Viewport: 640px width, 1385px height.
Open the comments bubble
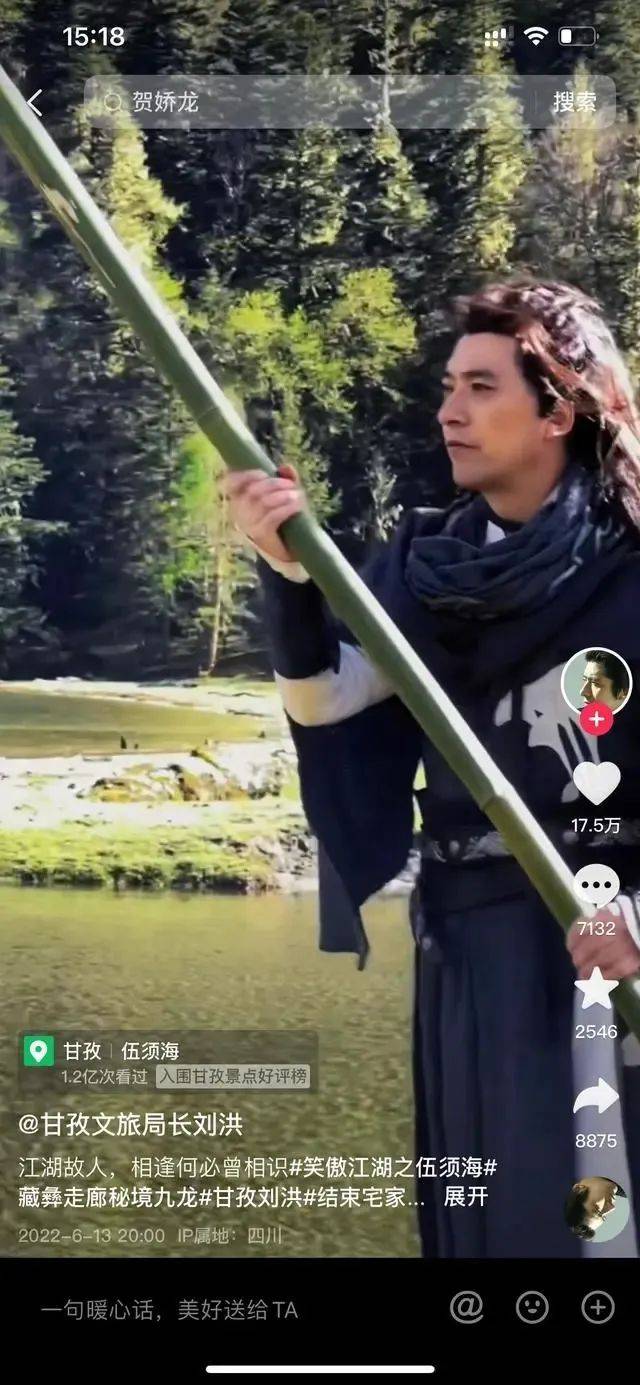coord(596,887)
